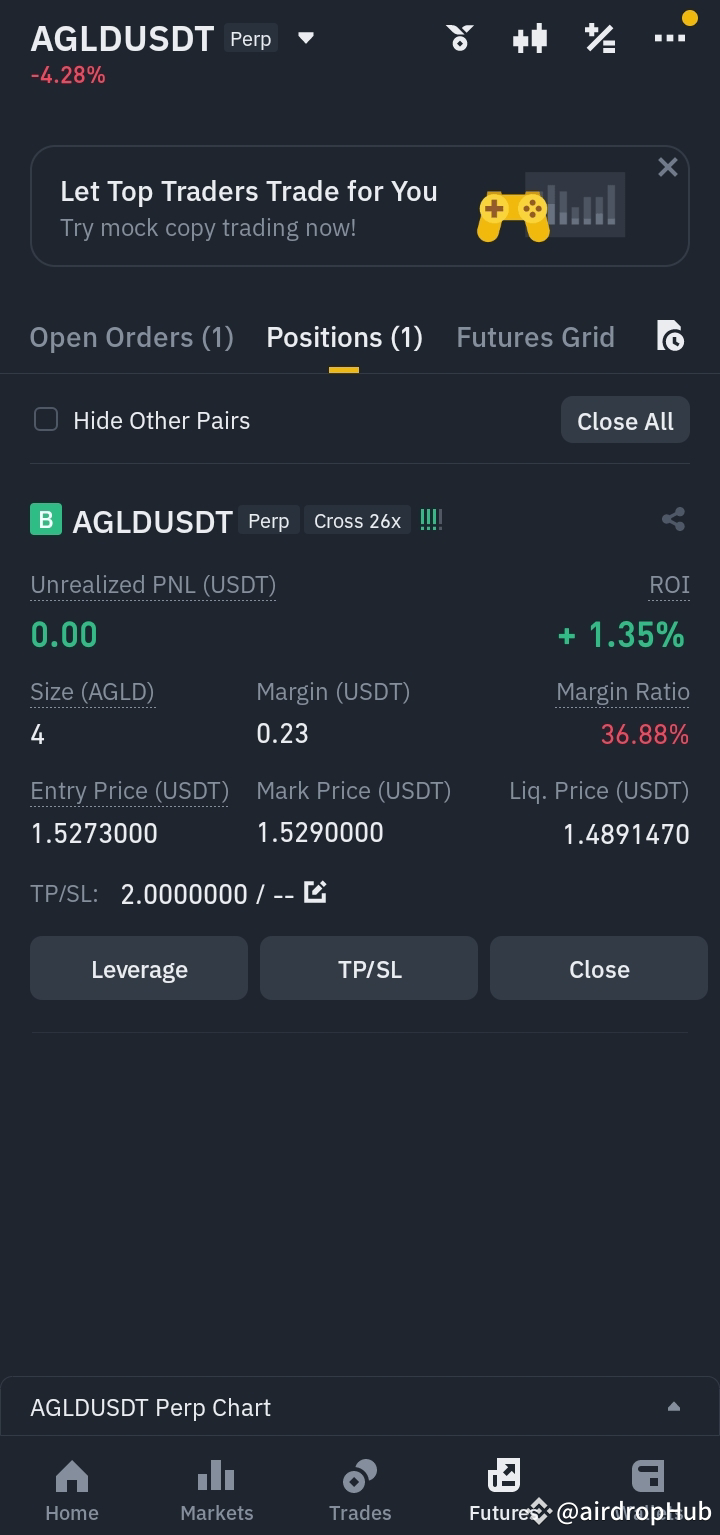This screenshot has width=720, height=1535.
Task: Open the three-dot more options menu
Action: click(x=668, y=37)
